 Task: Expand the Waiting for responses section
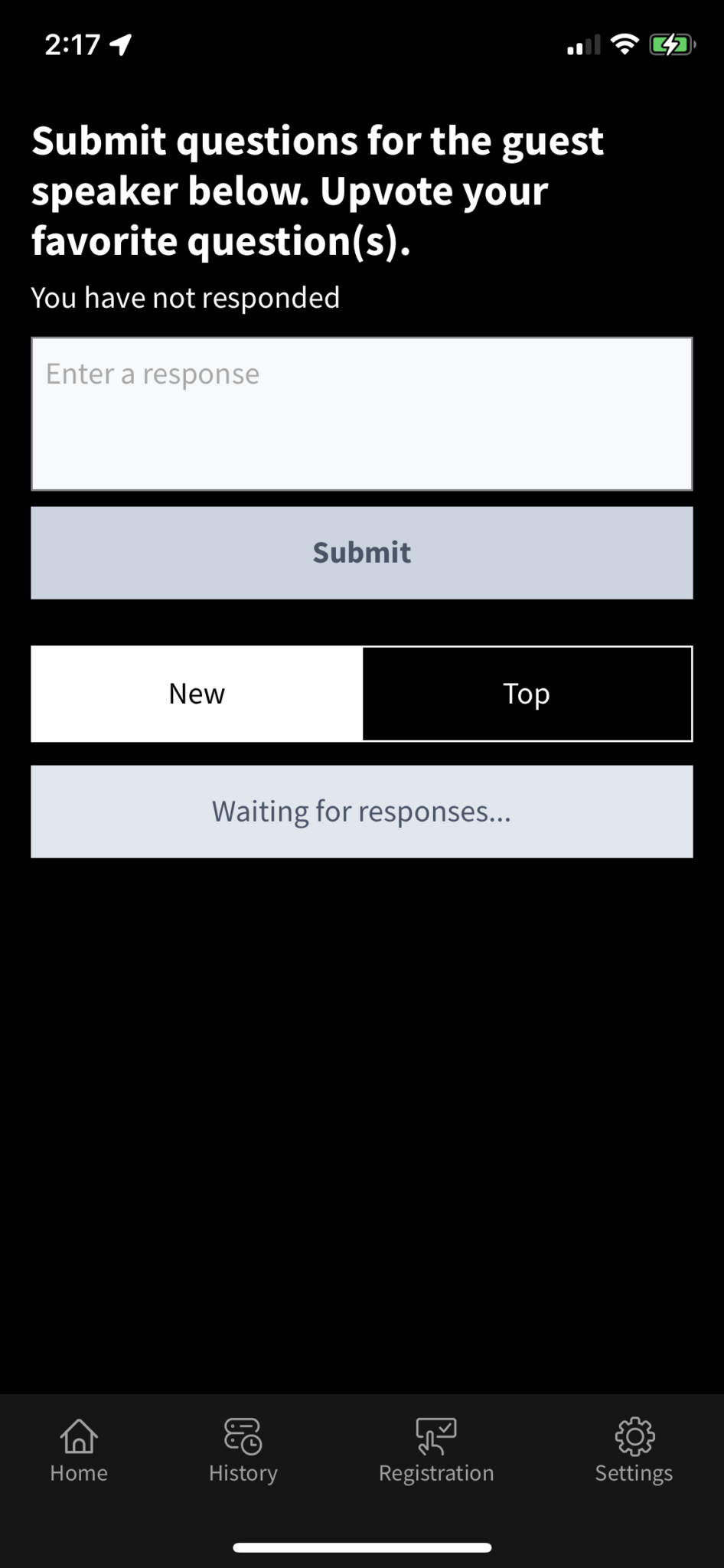(361, 811)
